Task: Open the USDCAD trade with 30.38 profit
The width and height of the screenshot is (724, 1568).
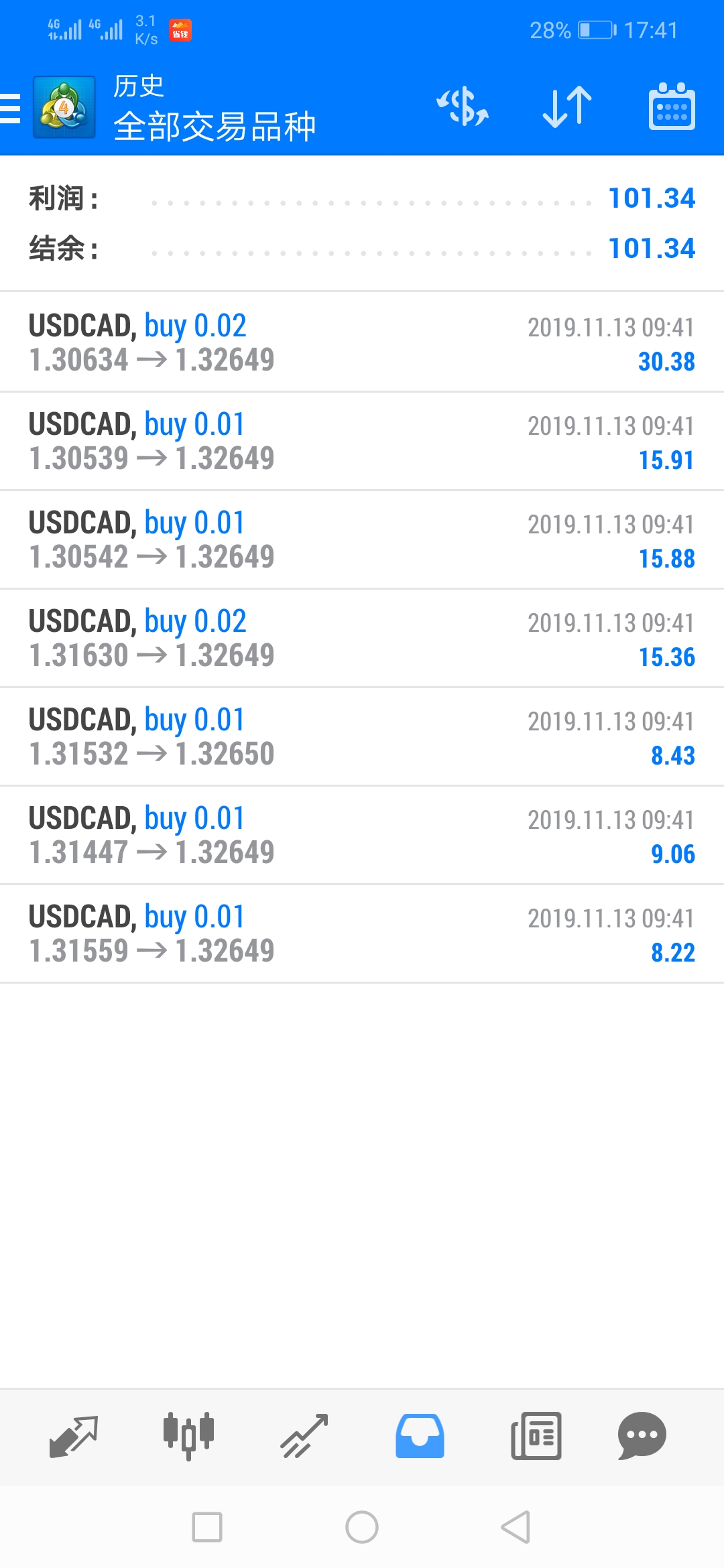Action: 362,342
